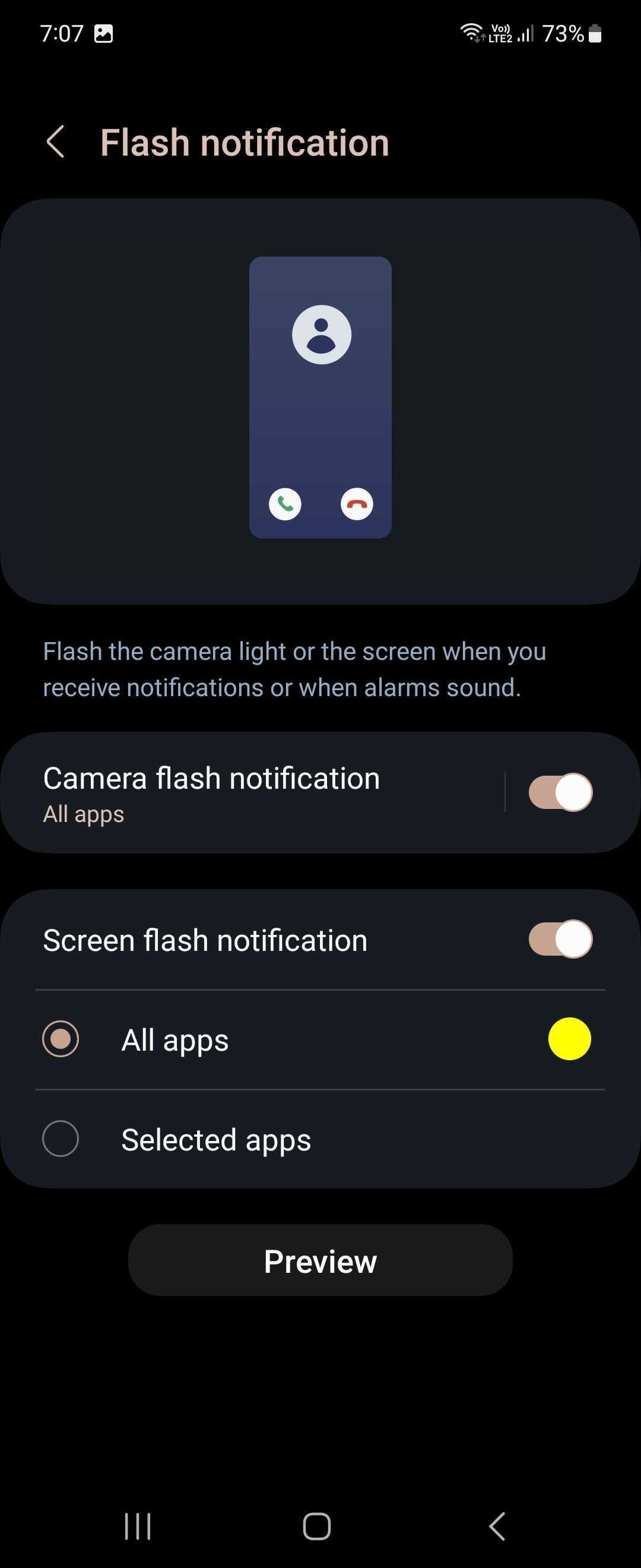Image resolution: width=641 pixels, height=1568 pixels.
Task: Select the Selected apps radio button
Action: click(x=61, y=1139)
